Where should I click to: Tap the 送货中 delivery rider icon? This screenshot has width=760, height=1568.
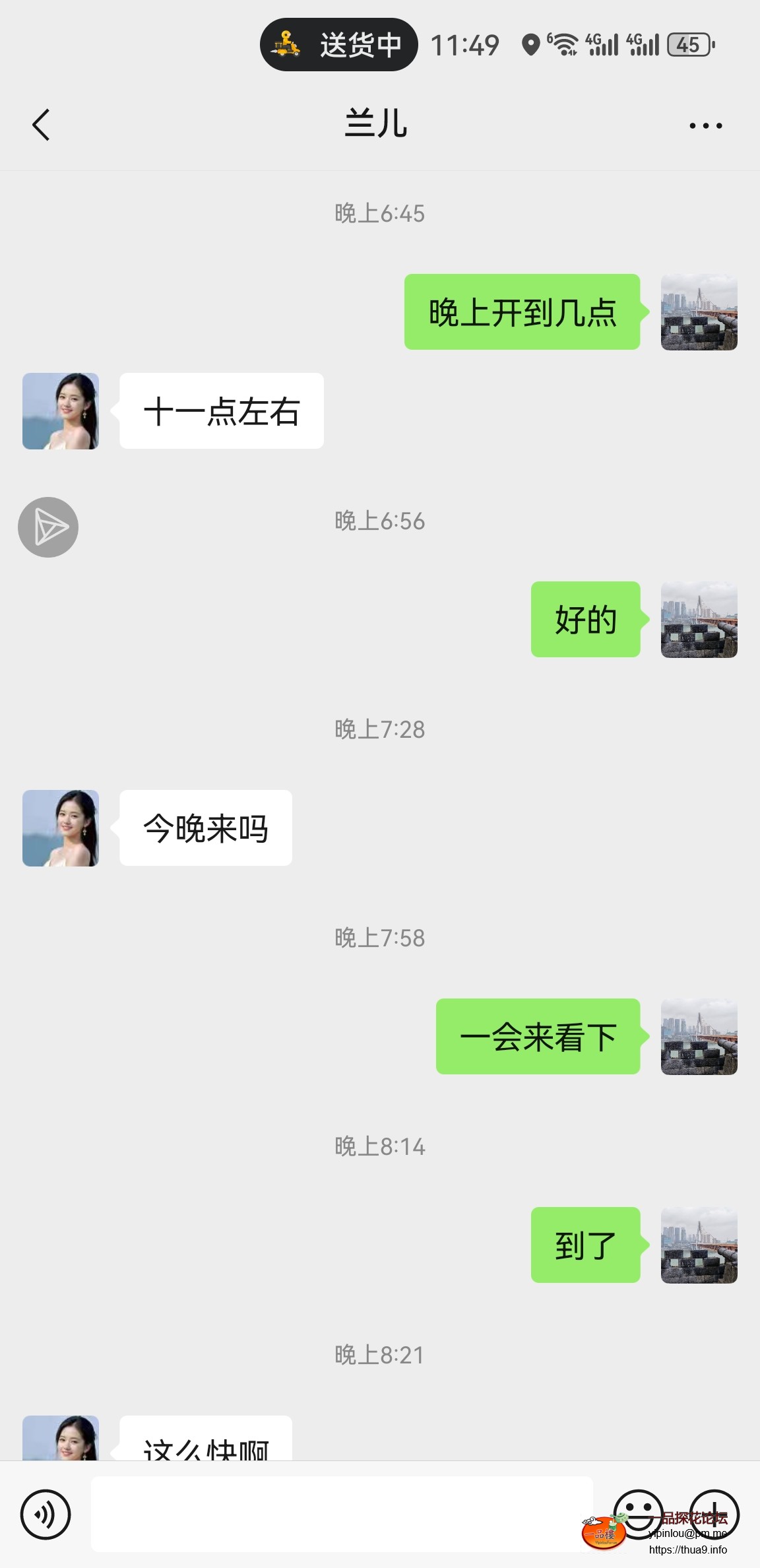(288, 44)
